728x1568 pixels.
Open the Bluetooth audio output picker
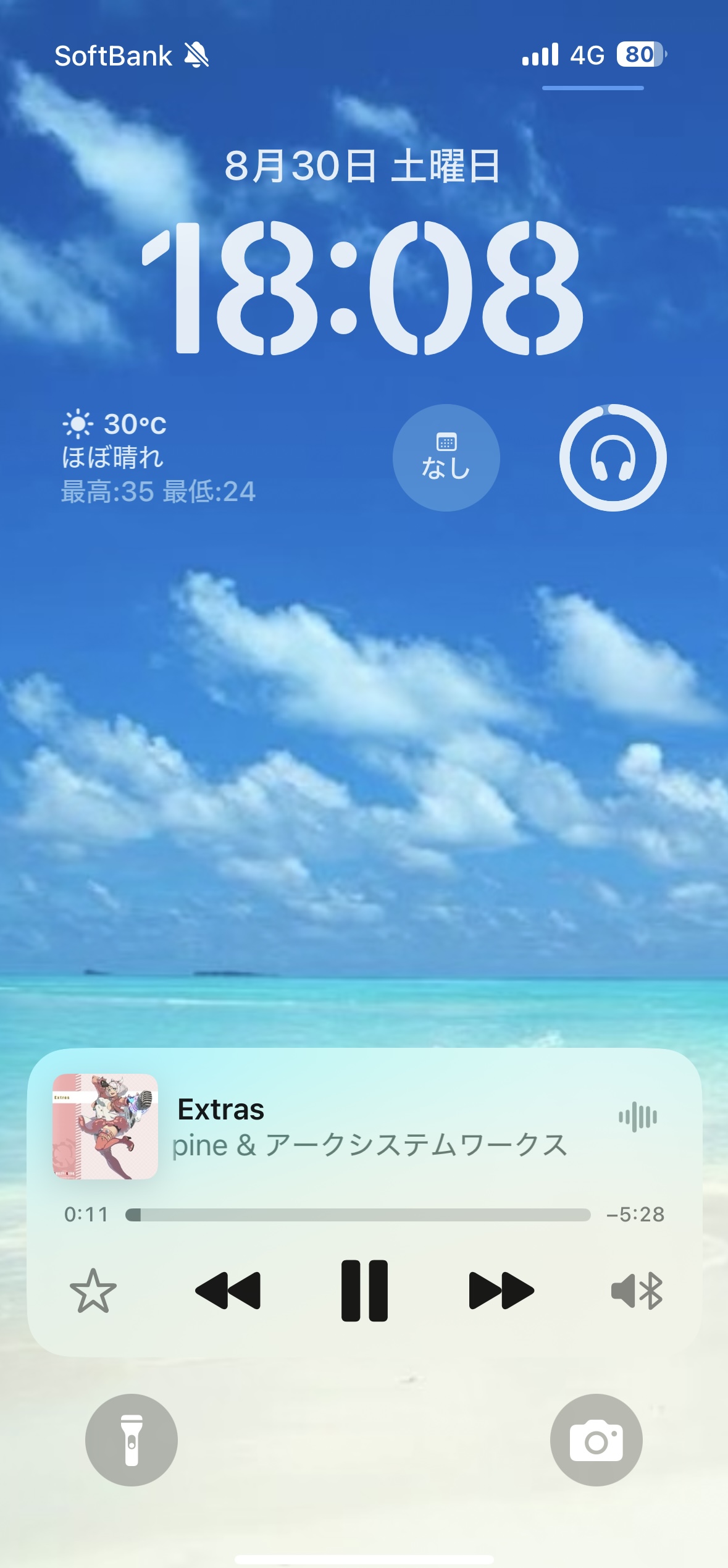click(637, 1291)
